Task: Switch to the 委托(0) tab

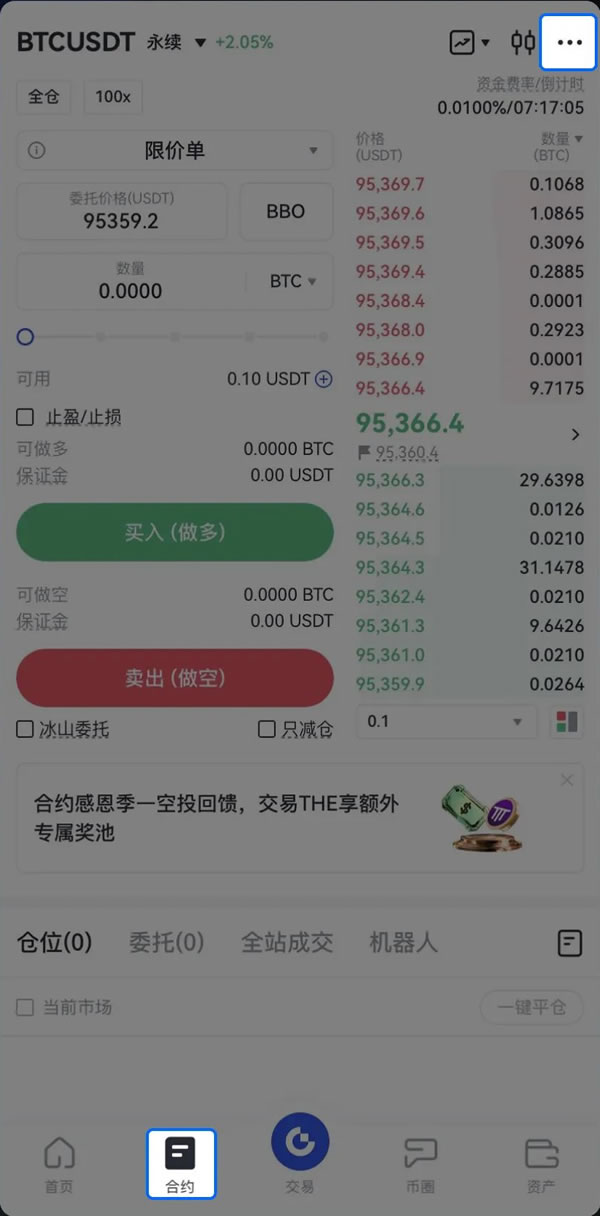Action: pos(166,942)
